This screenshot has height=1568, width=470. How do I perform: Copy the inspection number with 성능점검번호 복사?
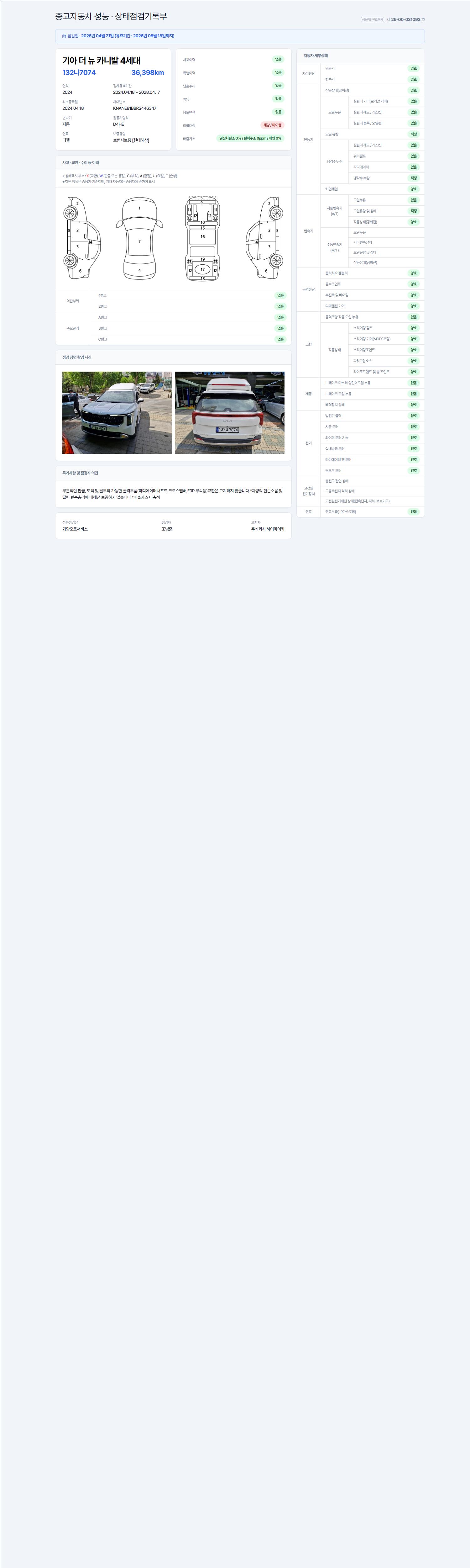[x=372, y=19]
